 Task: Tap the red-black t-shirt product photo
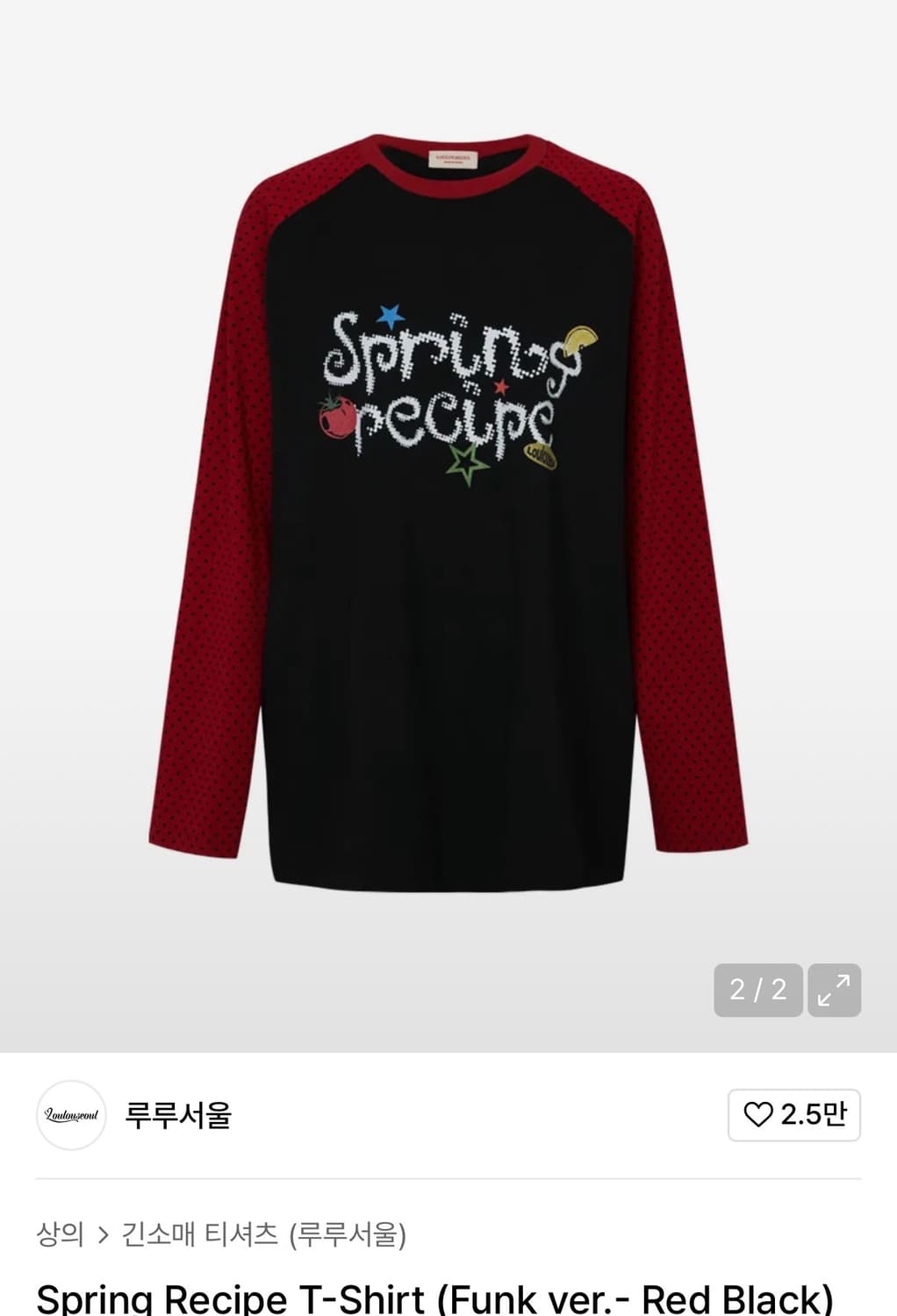[x=448, y=526]
